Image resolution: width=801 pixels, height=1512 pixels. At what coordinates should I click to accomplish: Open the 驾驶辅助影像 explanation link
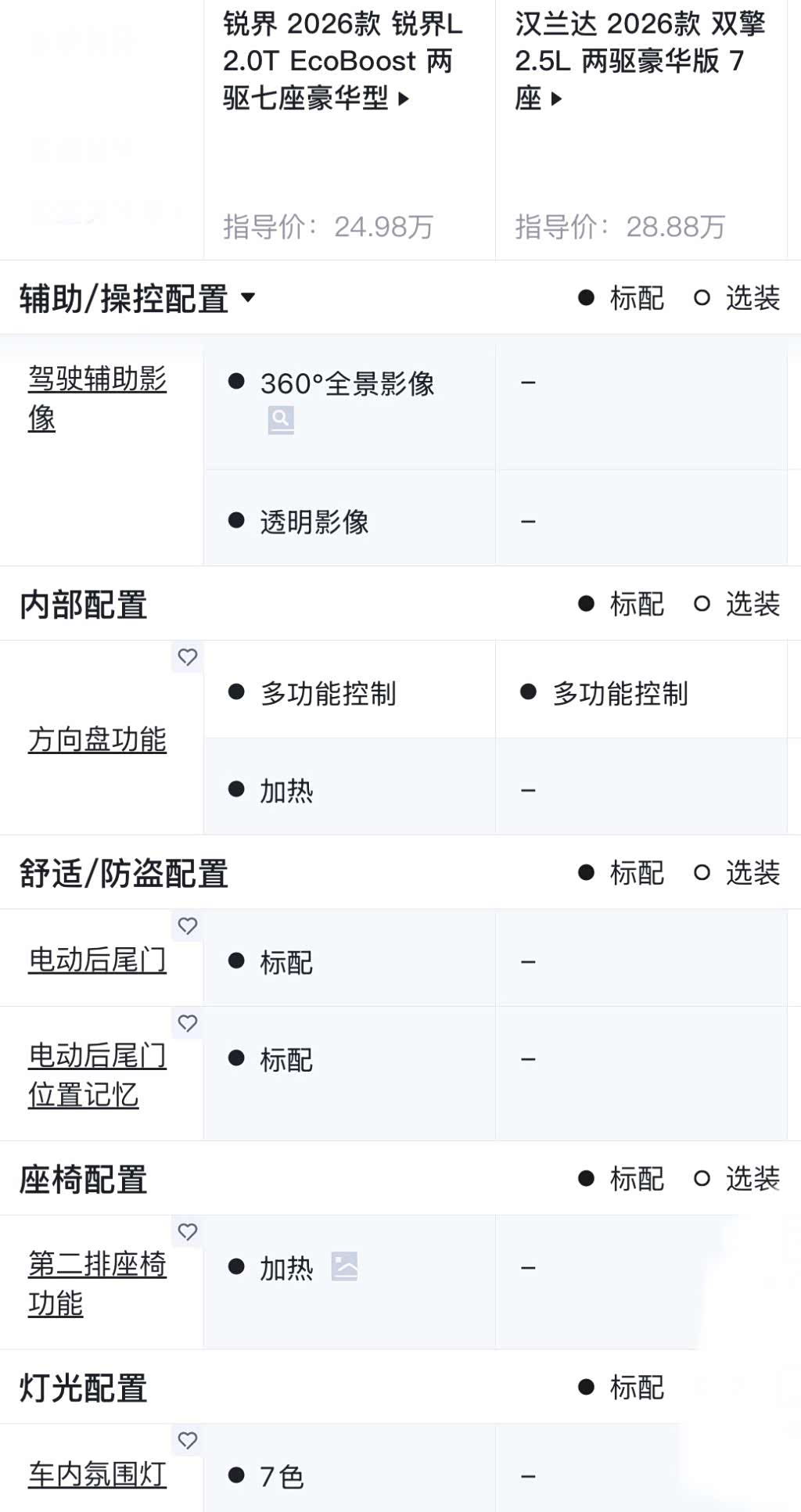(97, 398)
